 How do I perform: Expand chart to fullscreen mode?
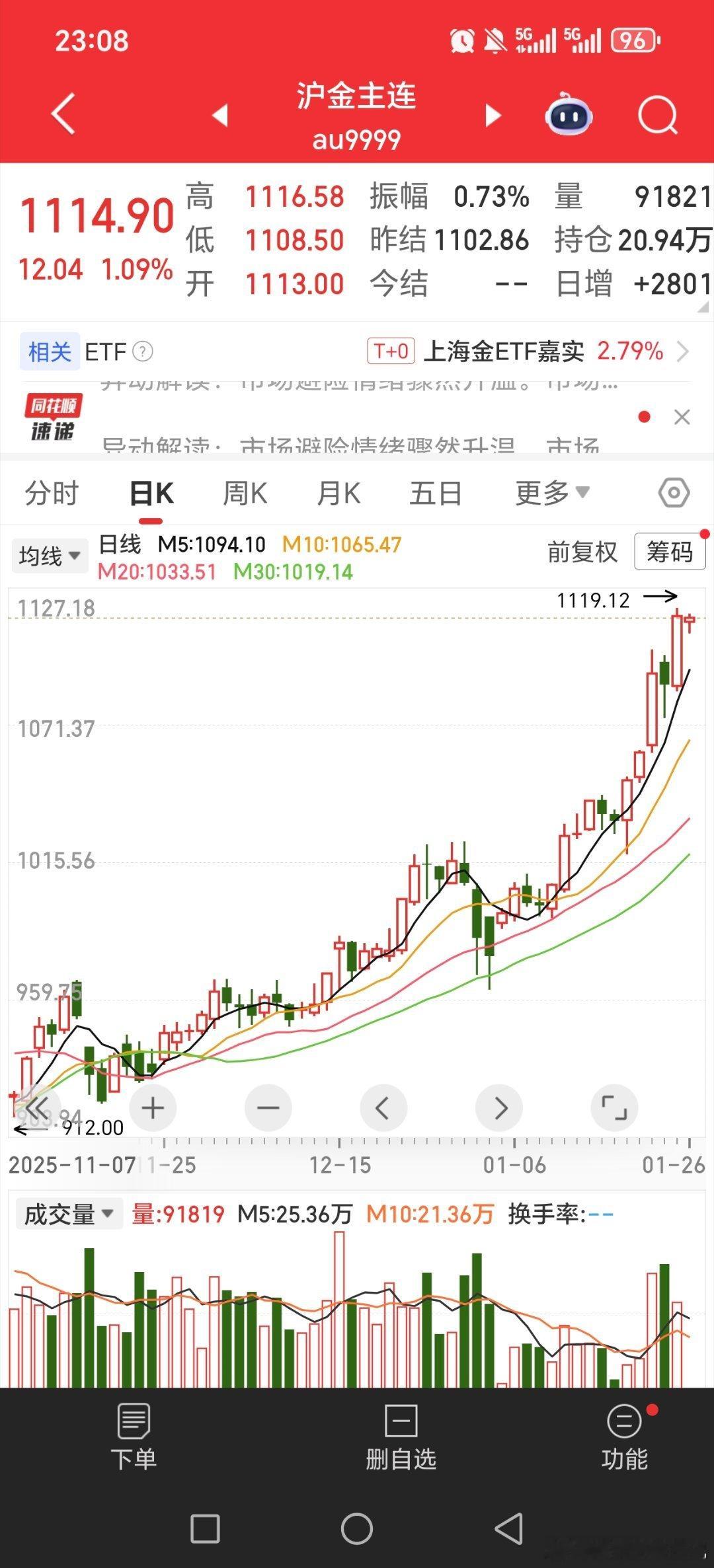615,1108
